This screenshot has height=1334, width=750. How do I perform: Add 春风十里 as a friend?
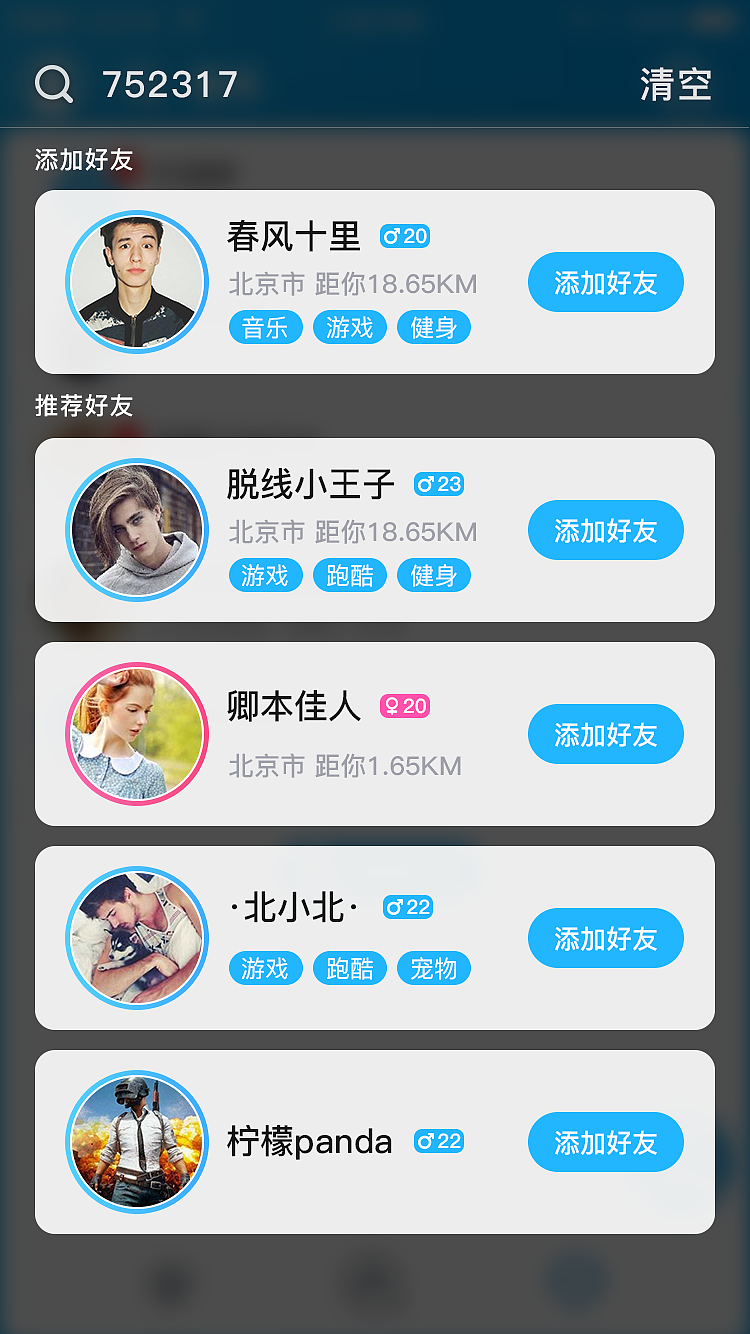(x=605, y=282)
